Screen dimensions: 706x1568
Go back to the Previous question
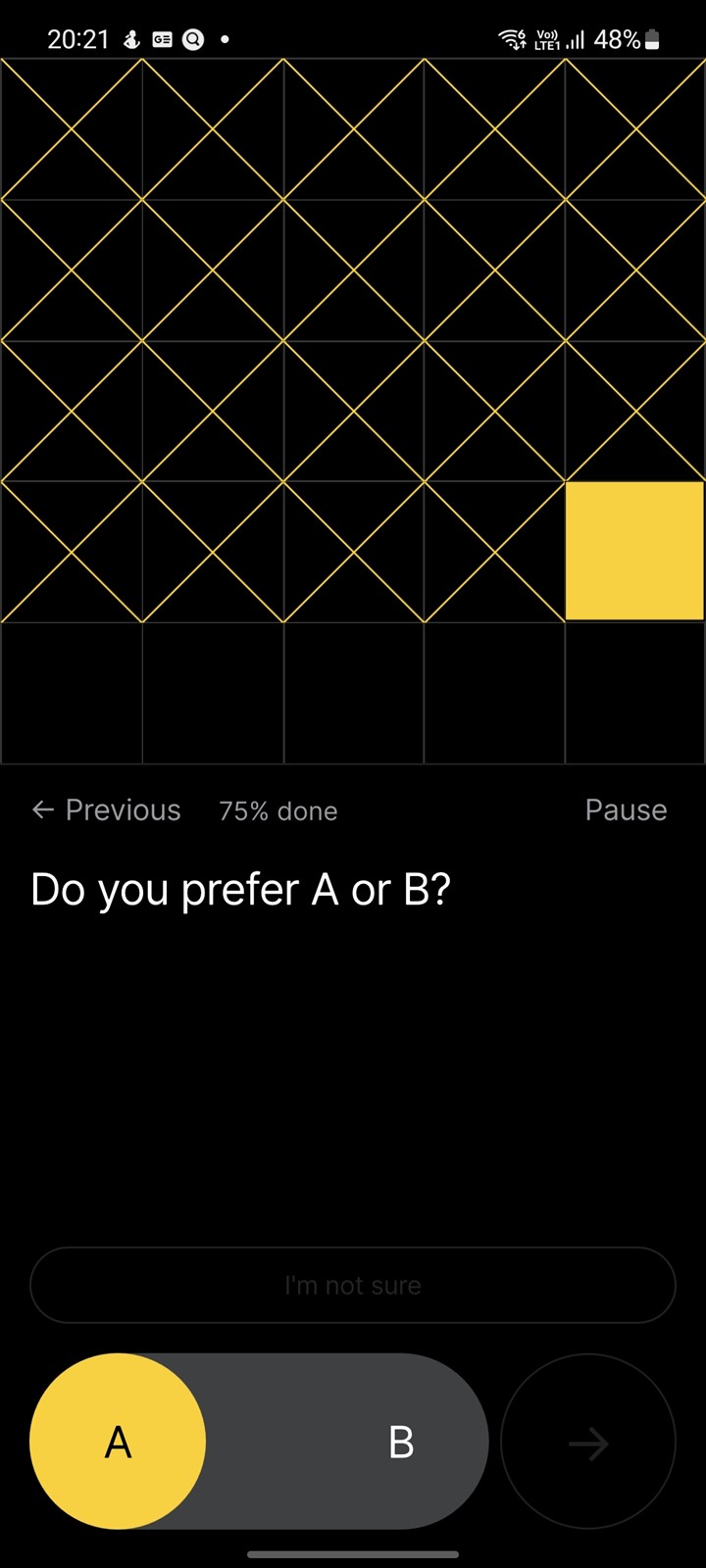106,810
